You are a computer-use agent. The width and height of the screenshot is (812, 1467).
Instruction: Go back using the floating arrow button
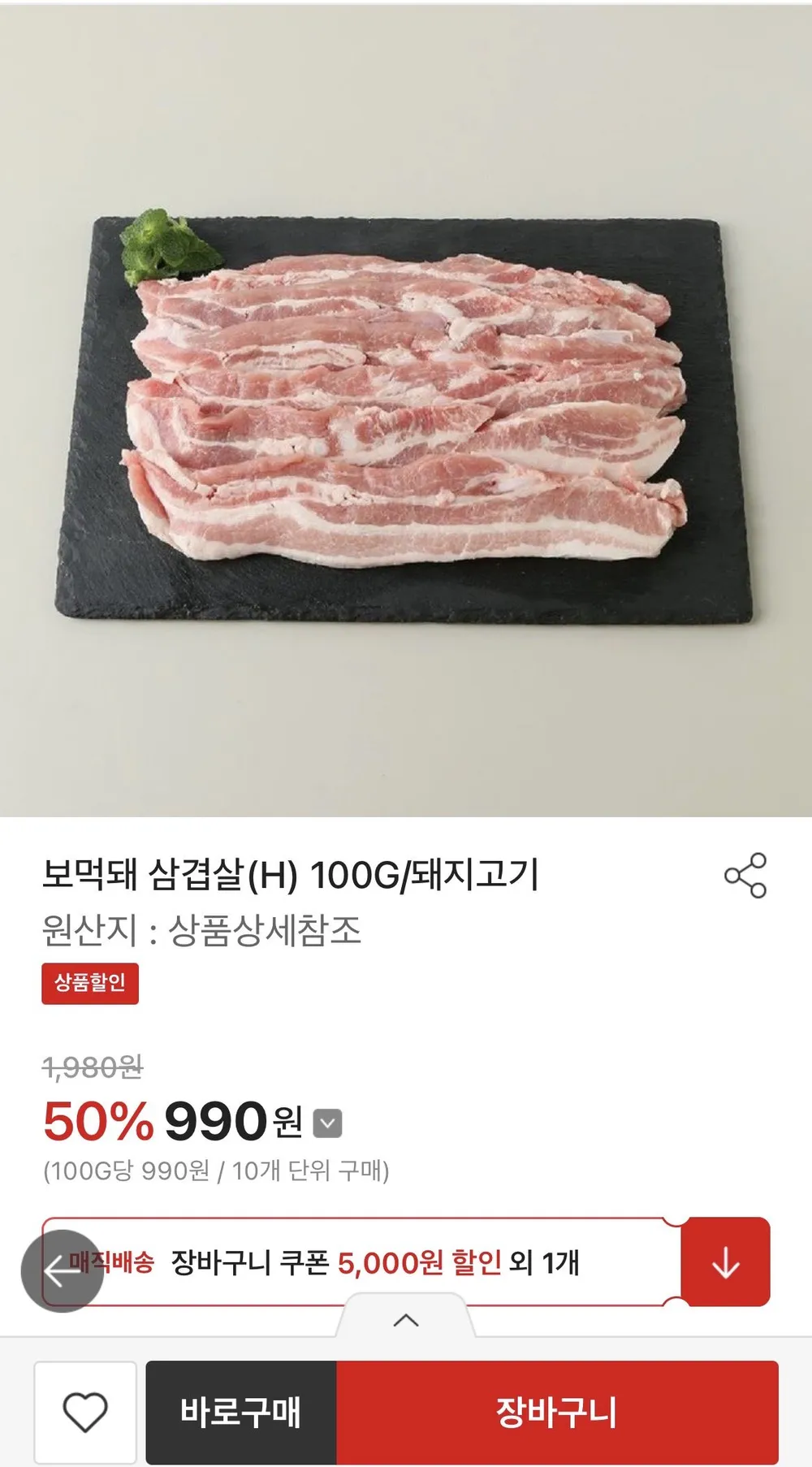tap(63, 1271)
